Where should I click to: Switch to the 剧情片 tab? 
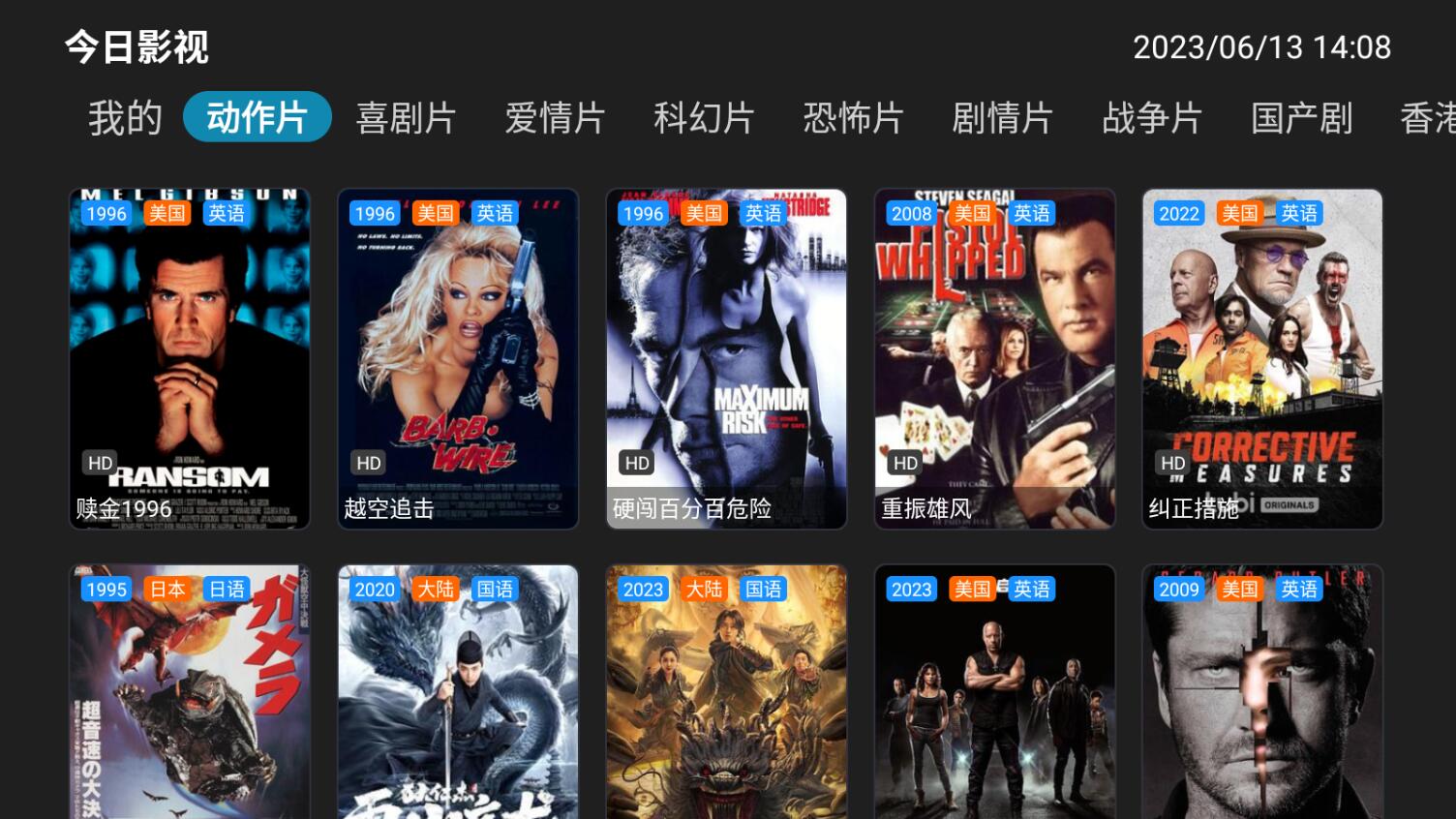1002,118
